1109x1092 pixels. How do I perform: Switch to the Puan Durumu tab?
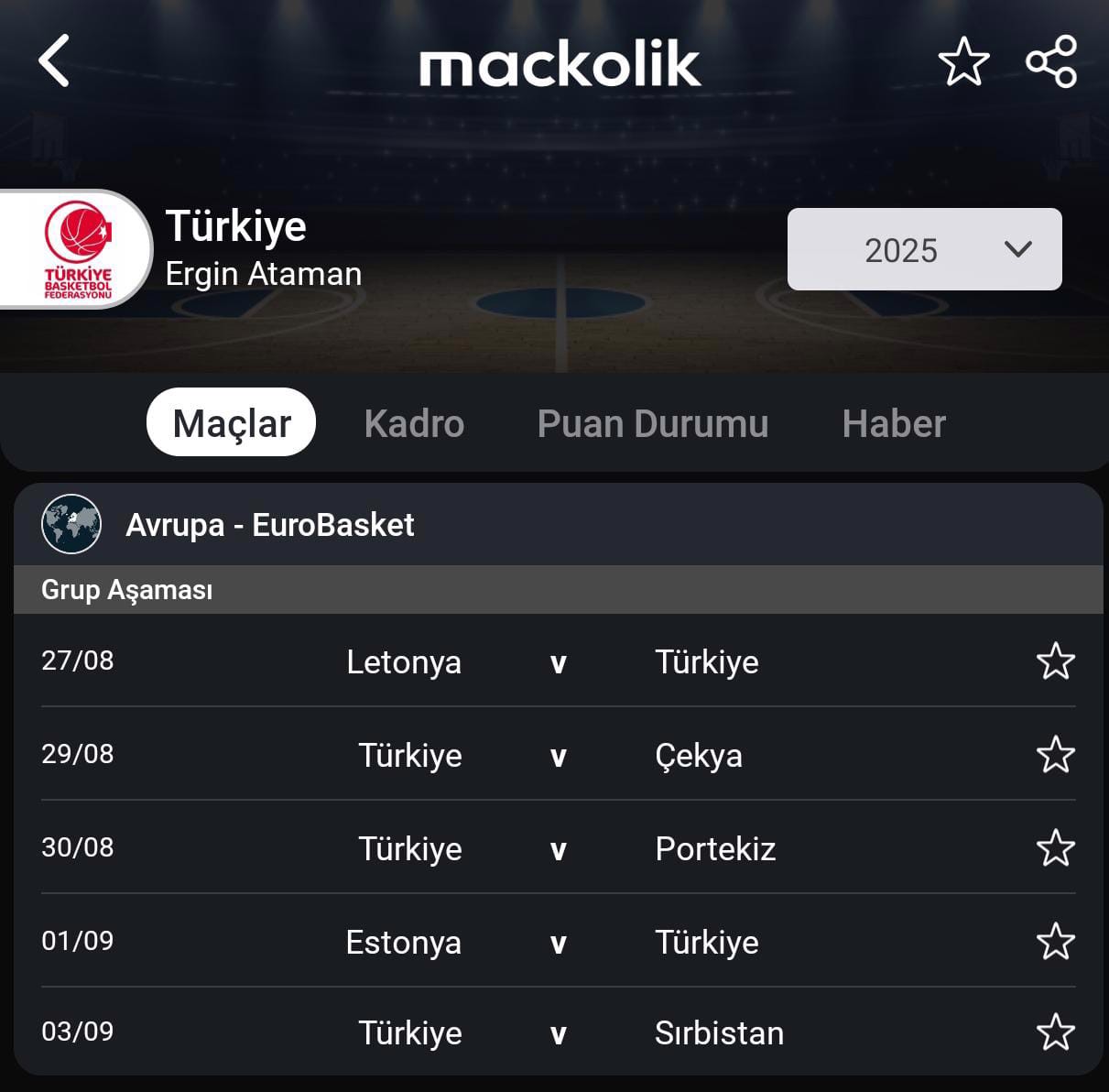pyautogui.click(x=652, y=423)
